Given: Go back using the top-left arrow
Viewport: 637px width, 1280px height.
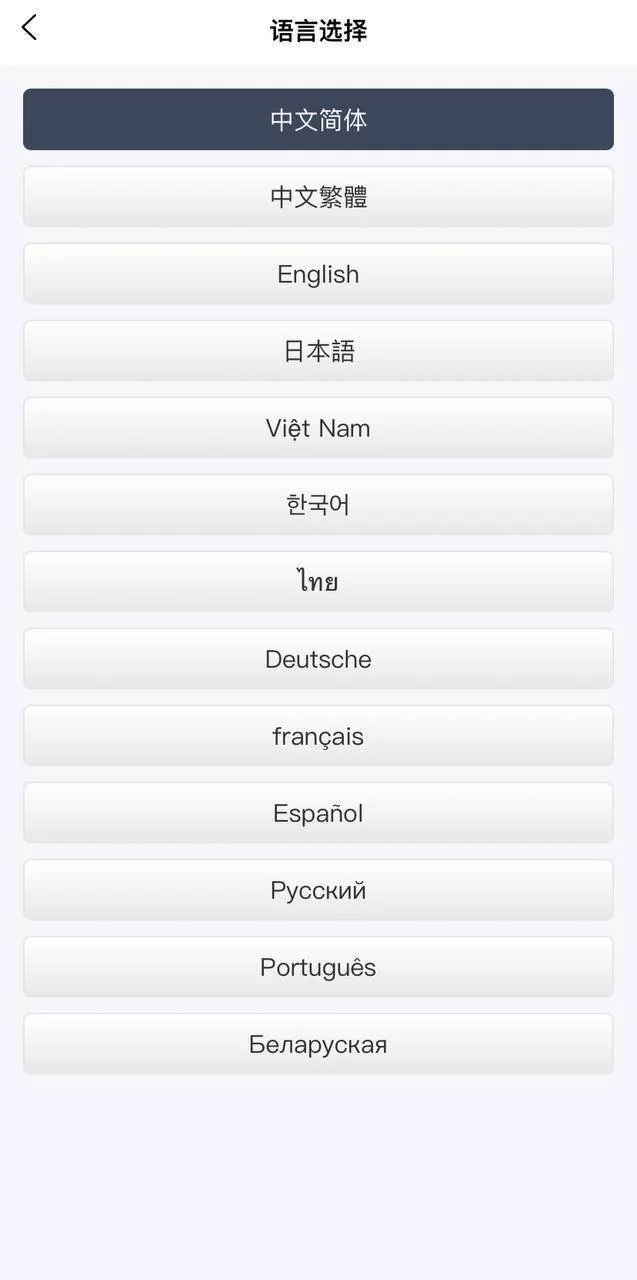Looking at the screenshot, I should coord(29,28).
